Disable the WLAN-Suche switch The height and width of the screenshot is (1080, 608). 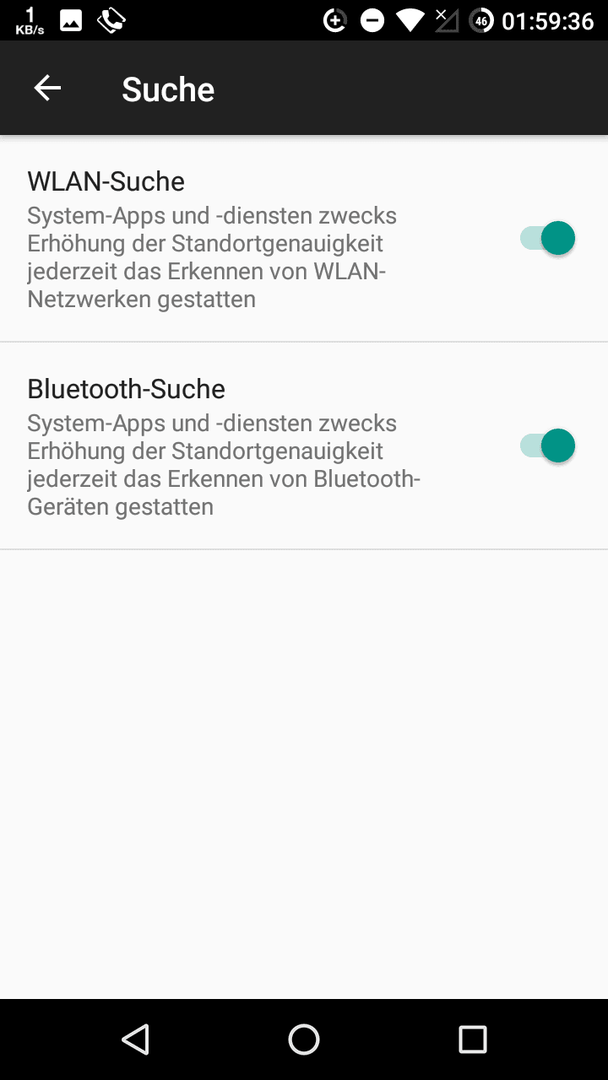(x=547, y=238)
